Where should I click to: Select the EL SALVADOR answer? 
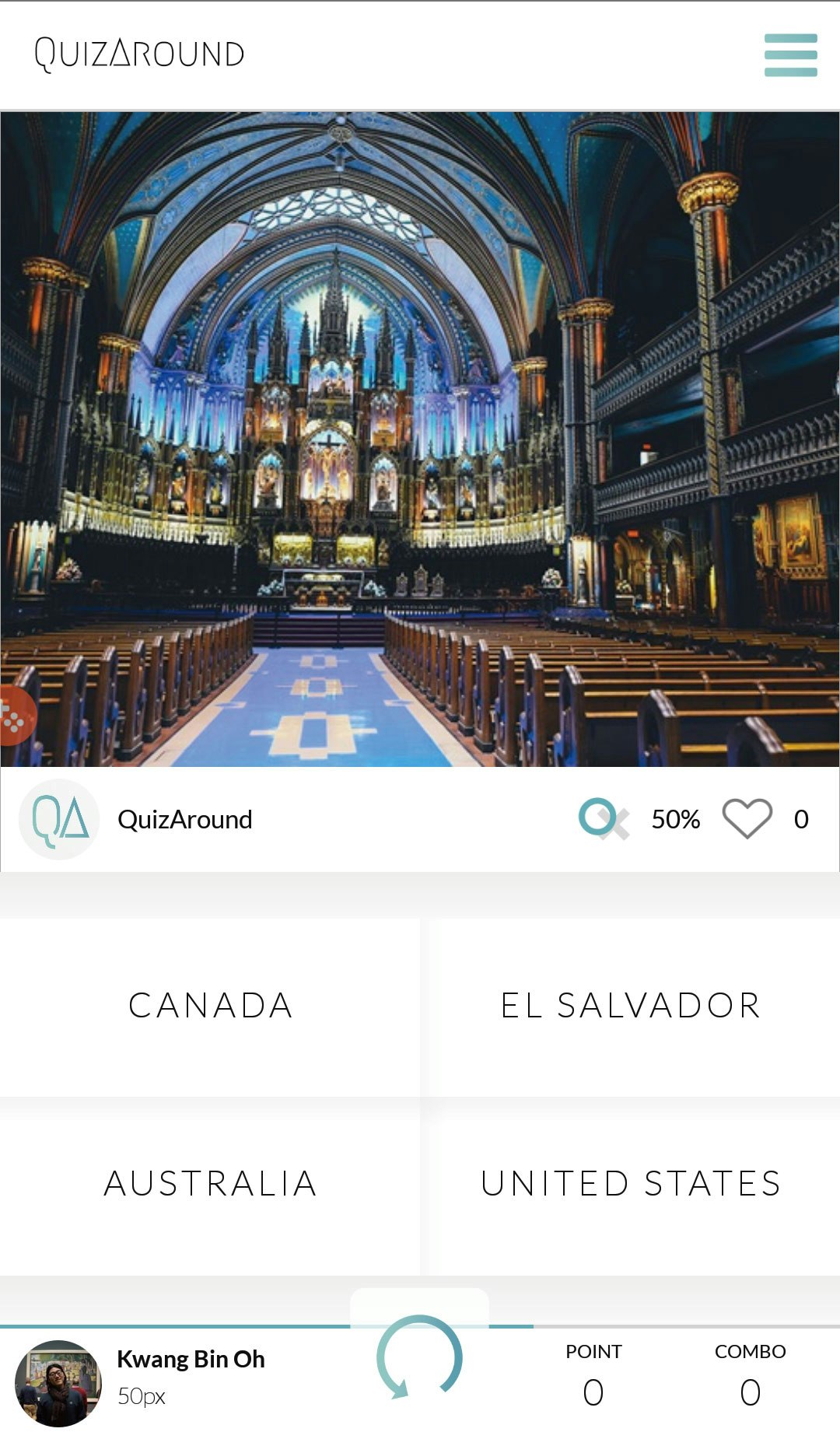click(630, 1005)
